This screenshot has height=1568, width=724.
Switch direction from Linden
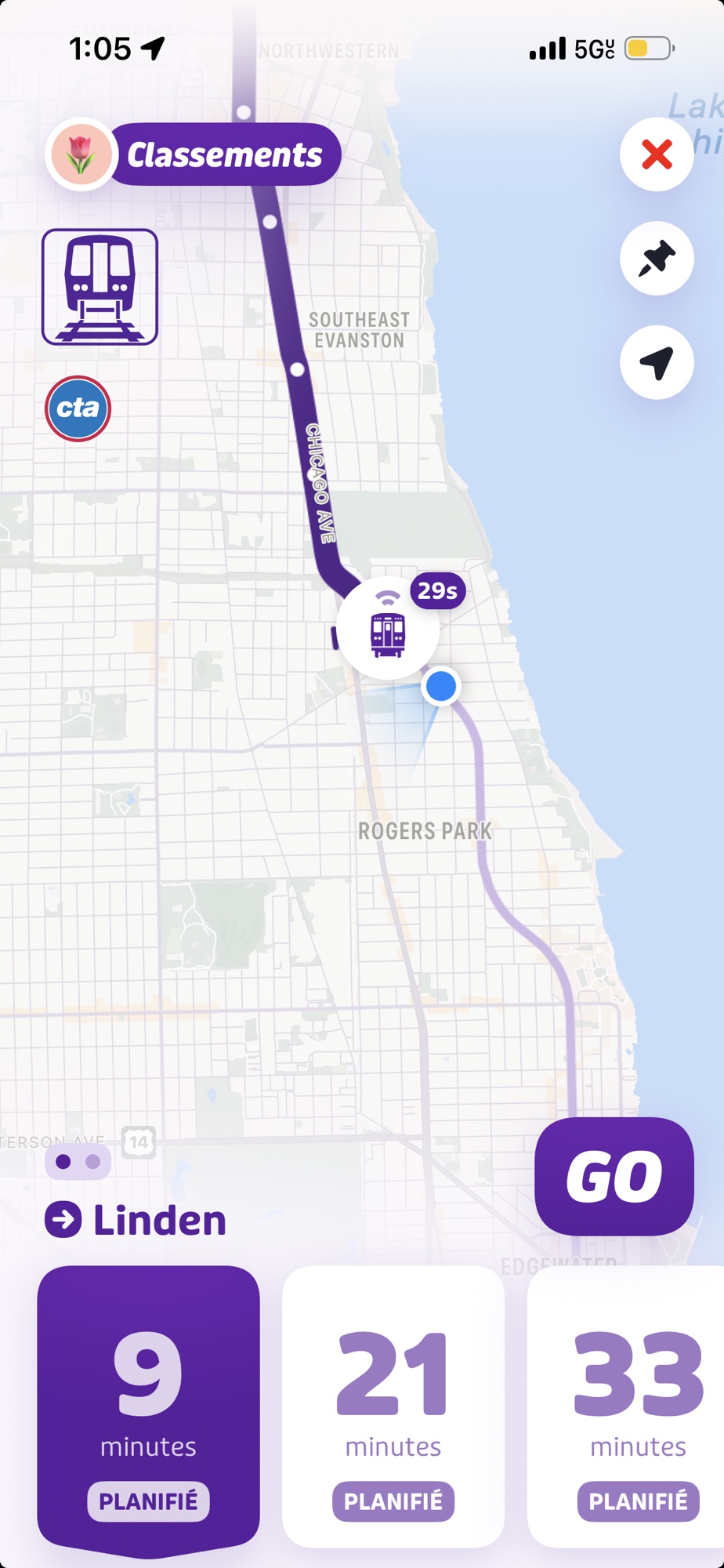click(x=137, y=1220)
